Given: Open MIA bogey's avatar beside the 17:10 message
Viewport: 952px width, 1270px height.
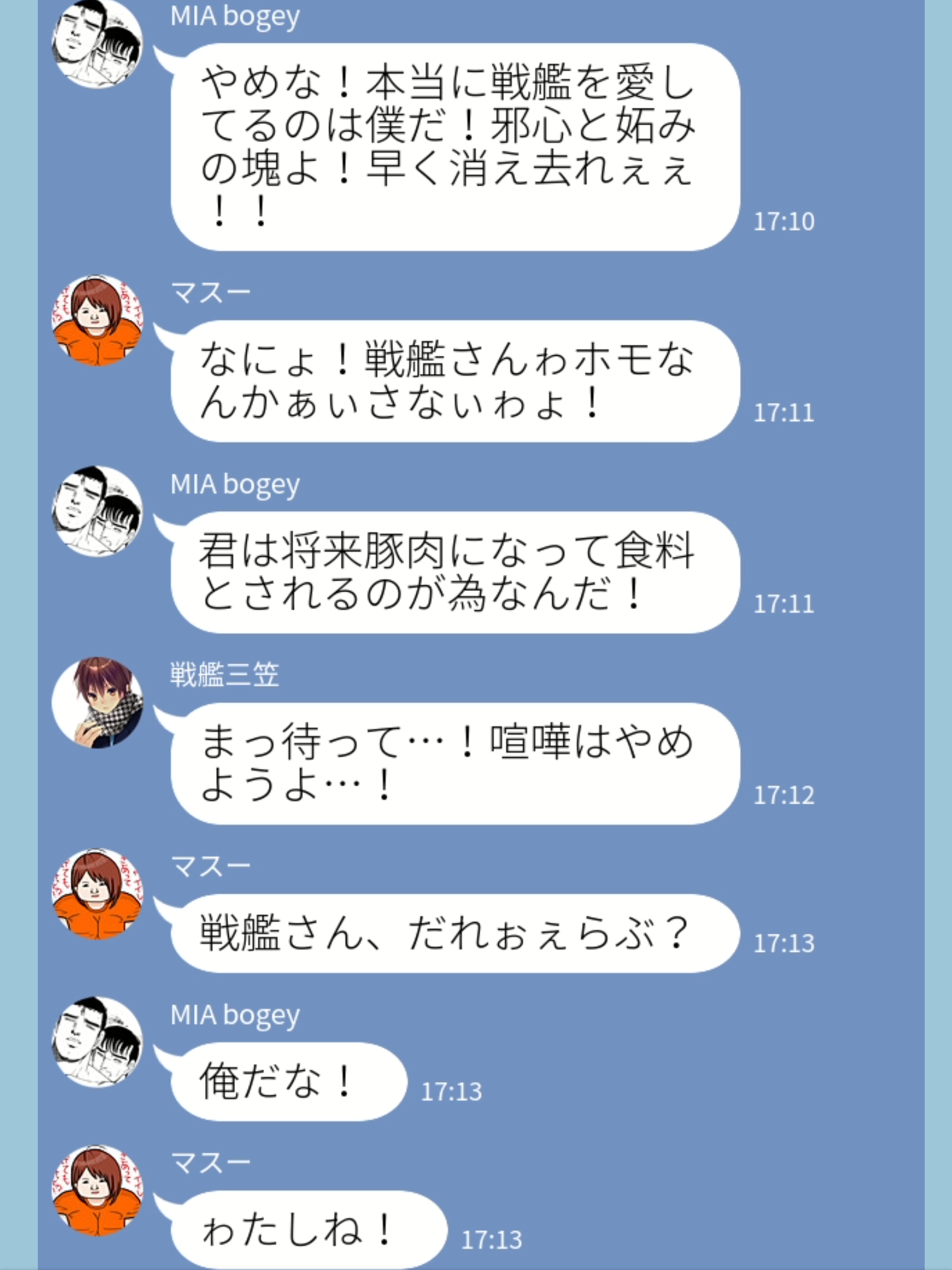Looking at the screenshot, I should point(97,43).
